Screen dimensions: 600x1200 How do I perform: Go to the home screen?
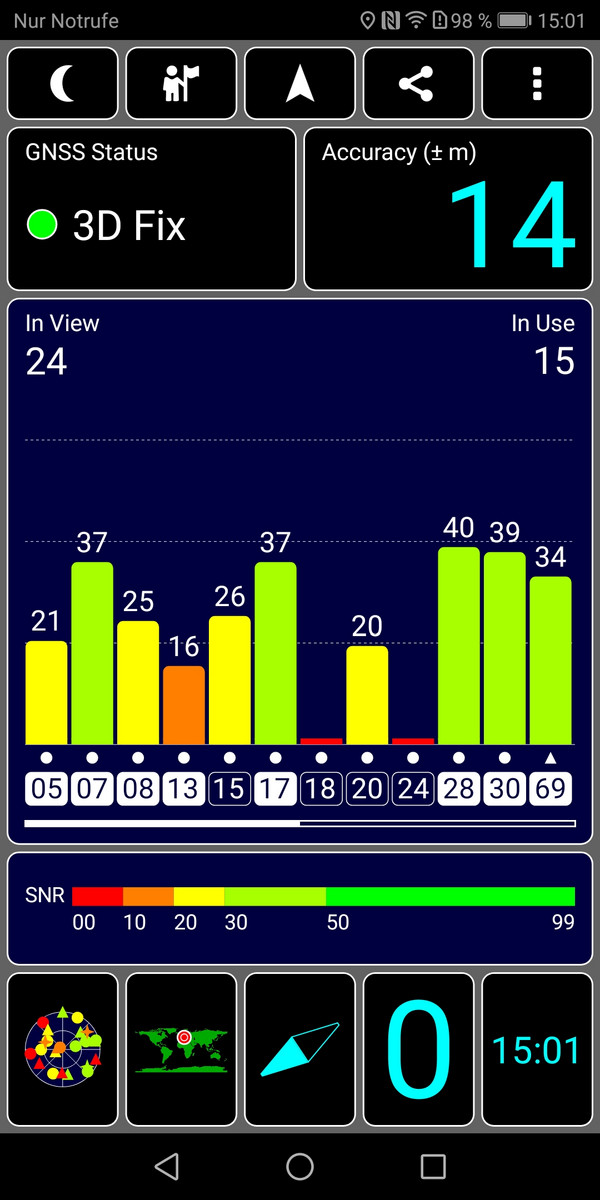[300, 1166]
